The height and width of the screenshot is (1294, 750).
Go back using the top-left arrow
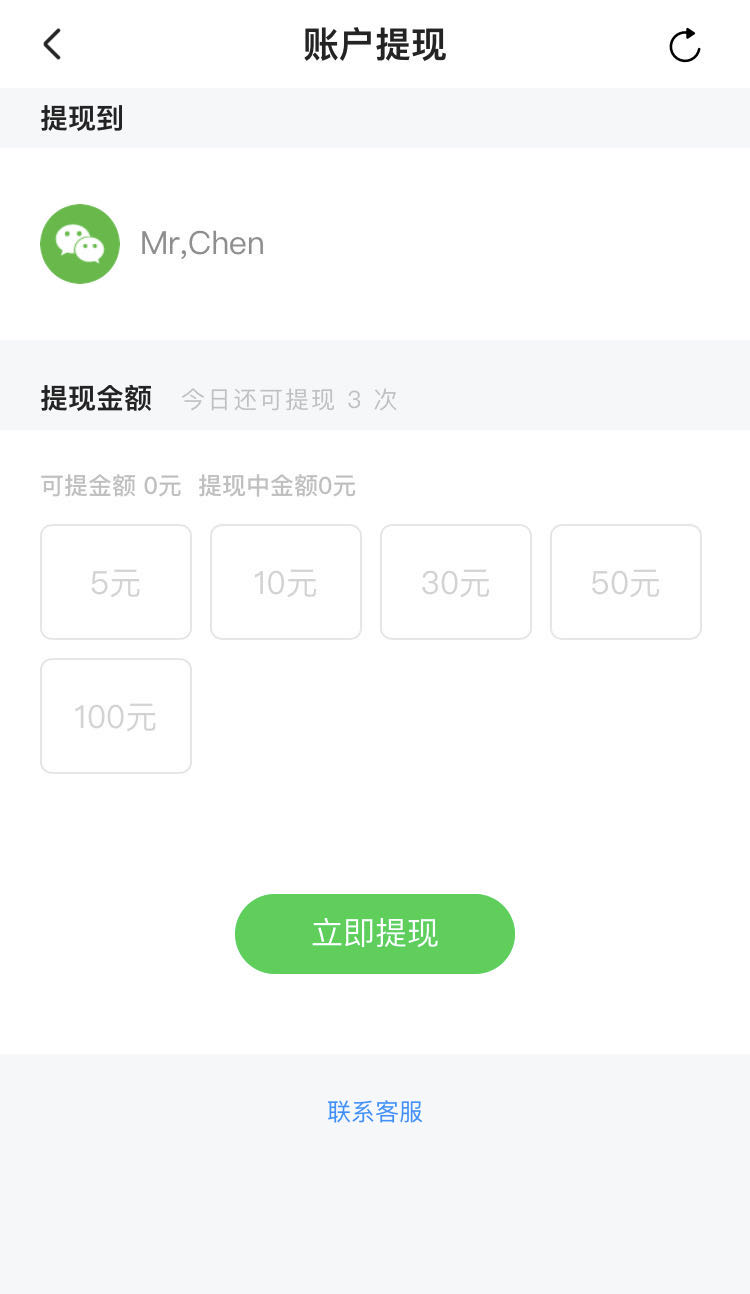(52, 44)
